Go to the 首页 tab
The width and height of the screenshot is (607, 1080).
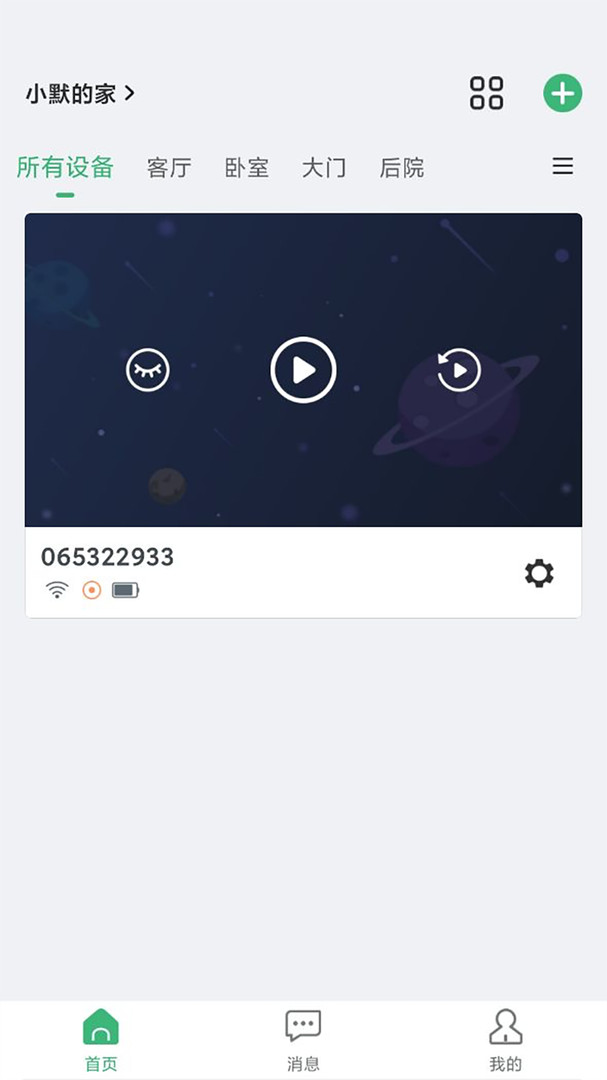pyautogui.click(x=101, y=1040)
